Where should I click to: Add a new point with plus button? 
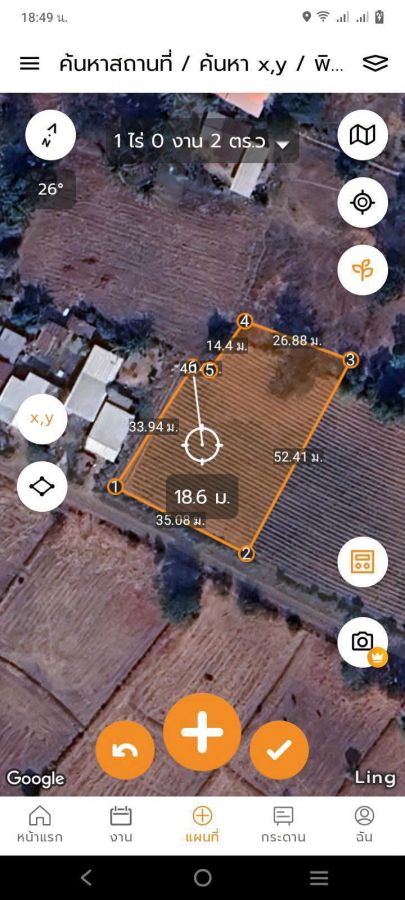tap(202, 732)
